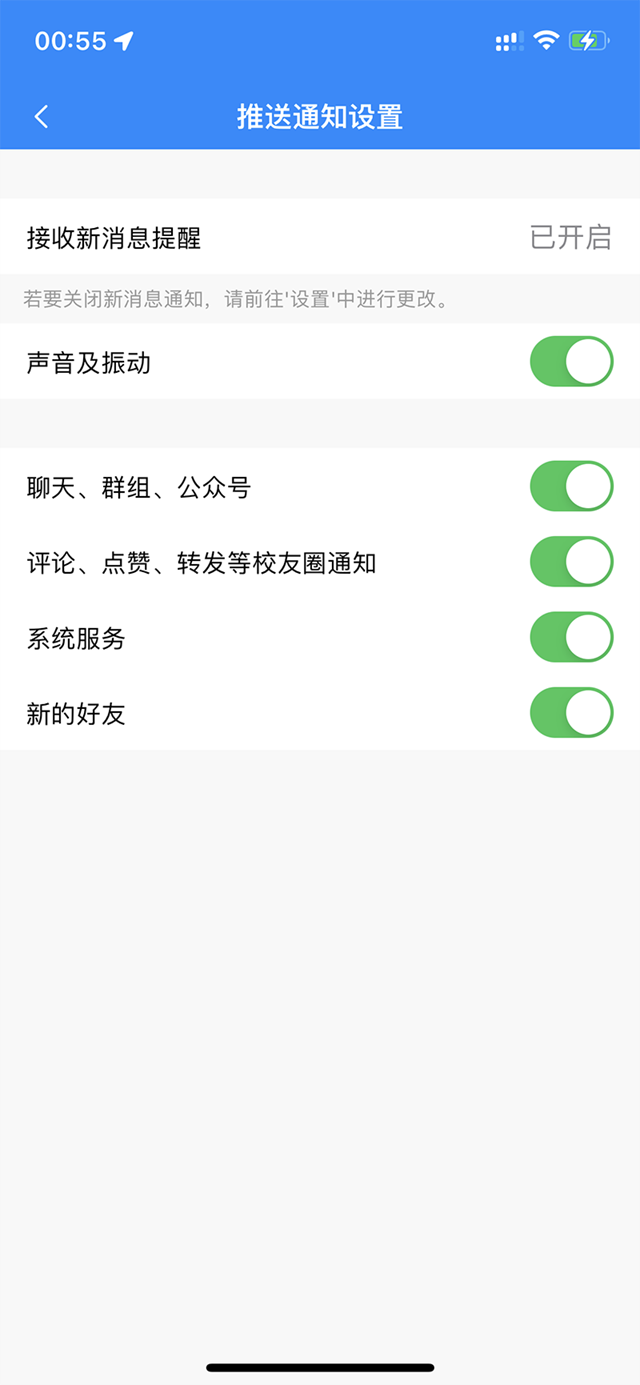Image resolution: width=640 pixels, height=1385 pixels.
Task: Go back from push notification settings
Action: 41,117
